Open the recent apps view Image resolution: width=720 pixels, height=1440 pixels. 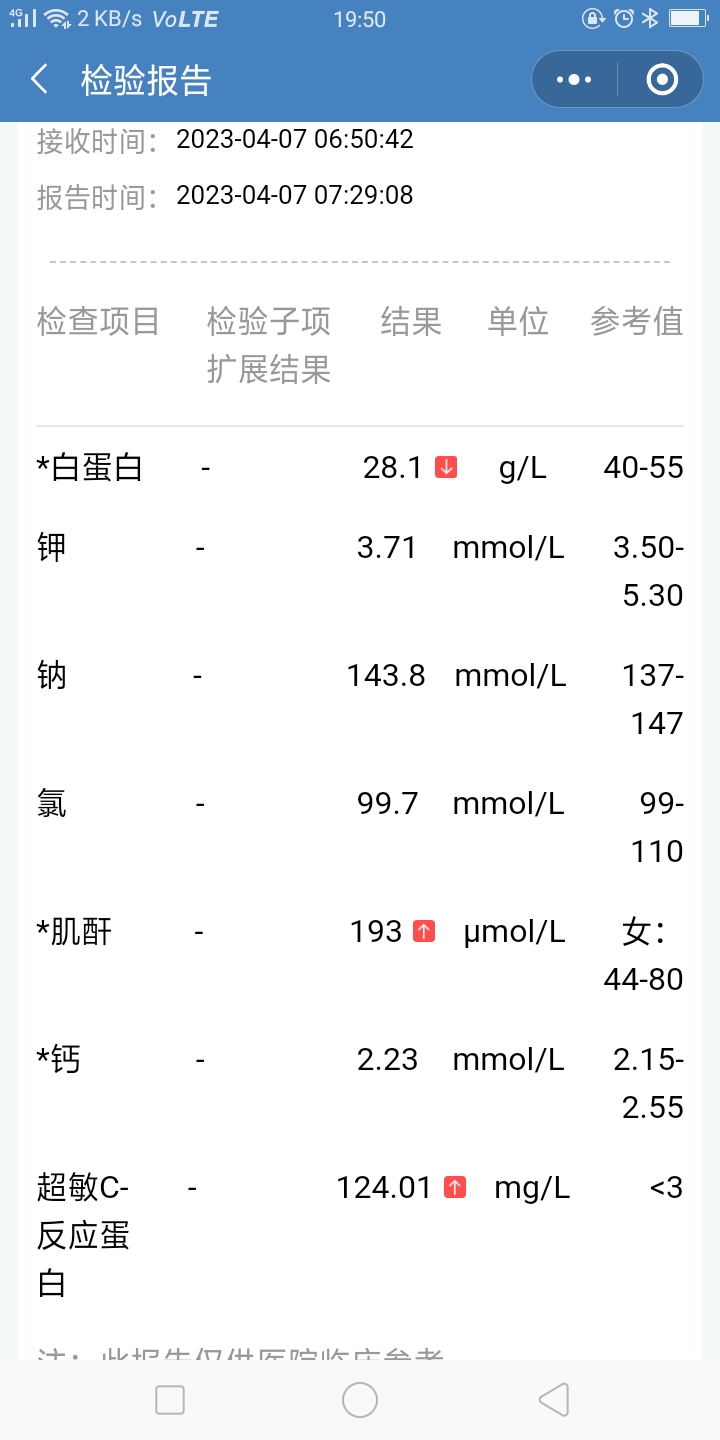pyautogui.click(x=170, y=1400)
